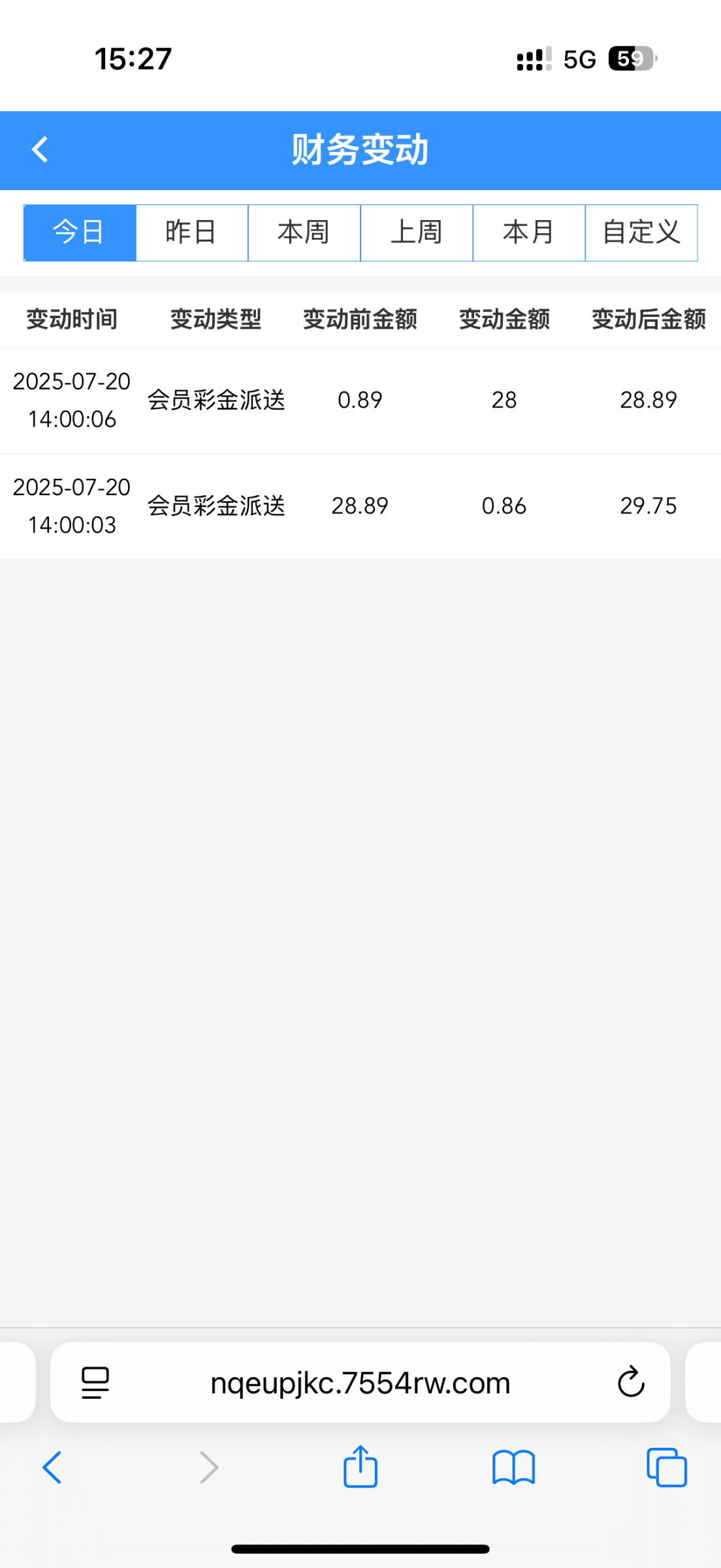Image resolution: width=721 pixels, height=1568 pixels.
Task: Reload the page in Safari
Action: pyautogui.click(x=631, y=1382)
